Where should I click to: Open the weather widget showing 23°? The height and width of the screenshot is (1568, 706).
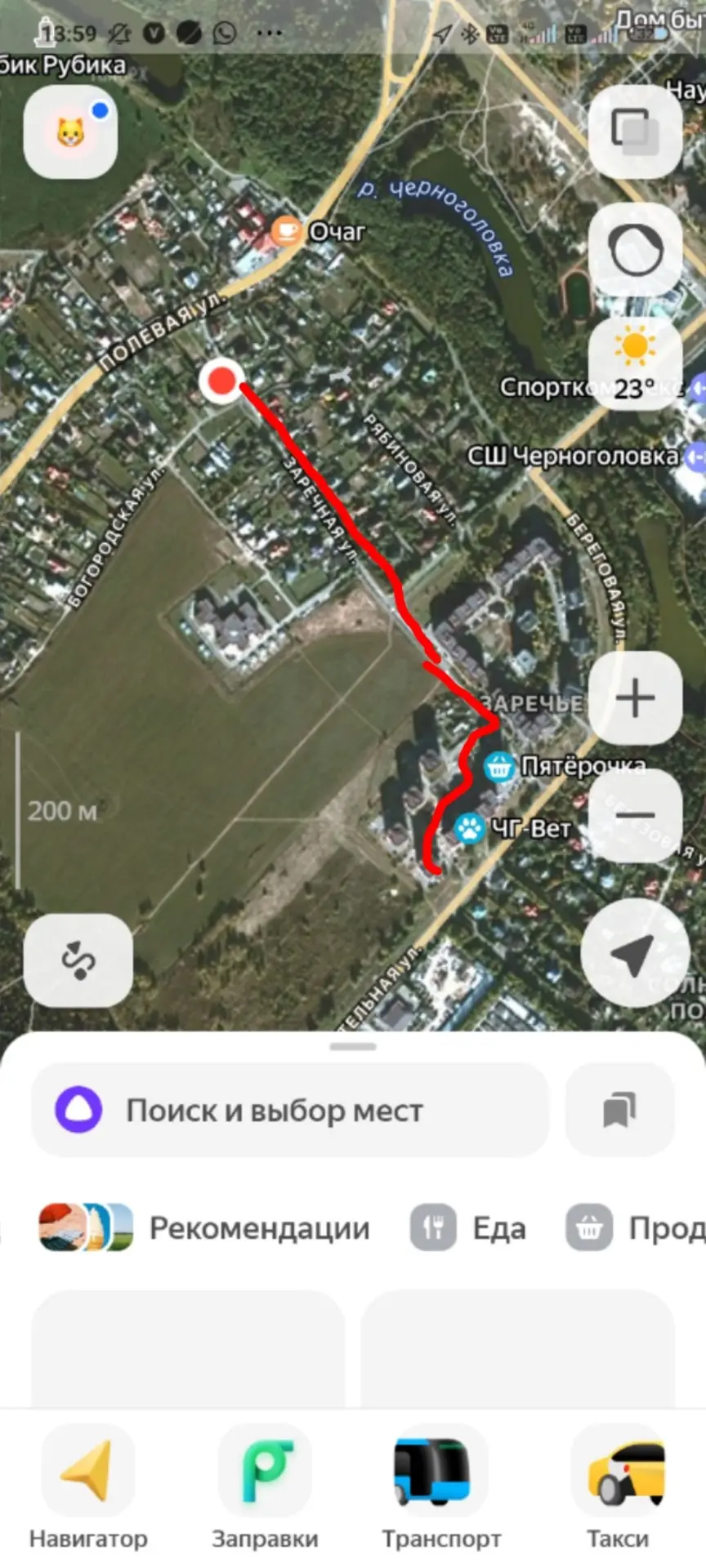click(635, 363)
